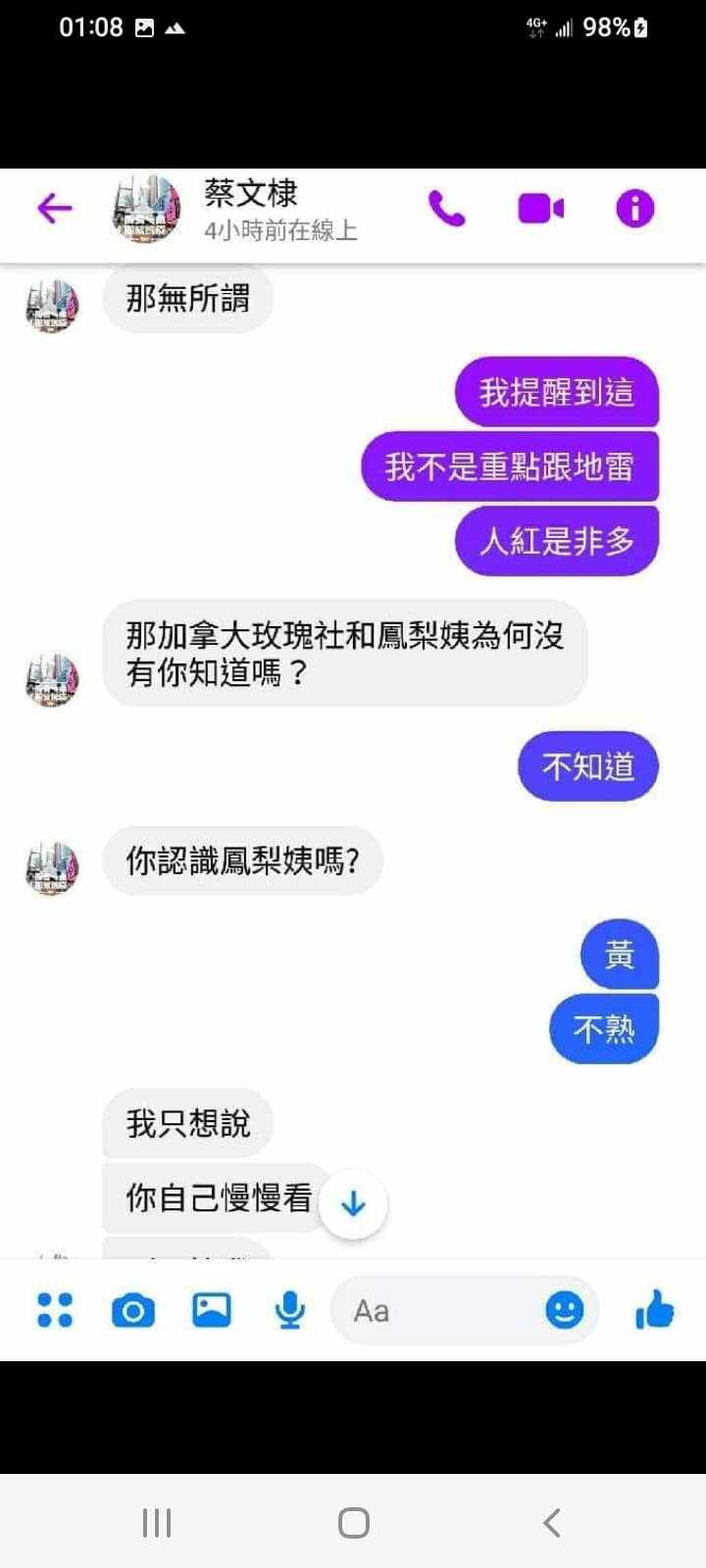
Task: Tap the system home button
Action: tap(353, 1522)
